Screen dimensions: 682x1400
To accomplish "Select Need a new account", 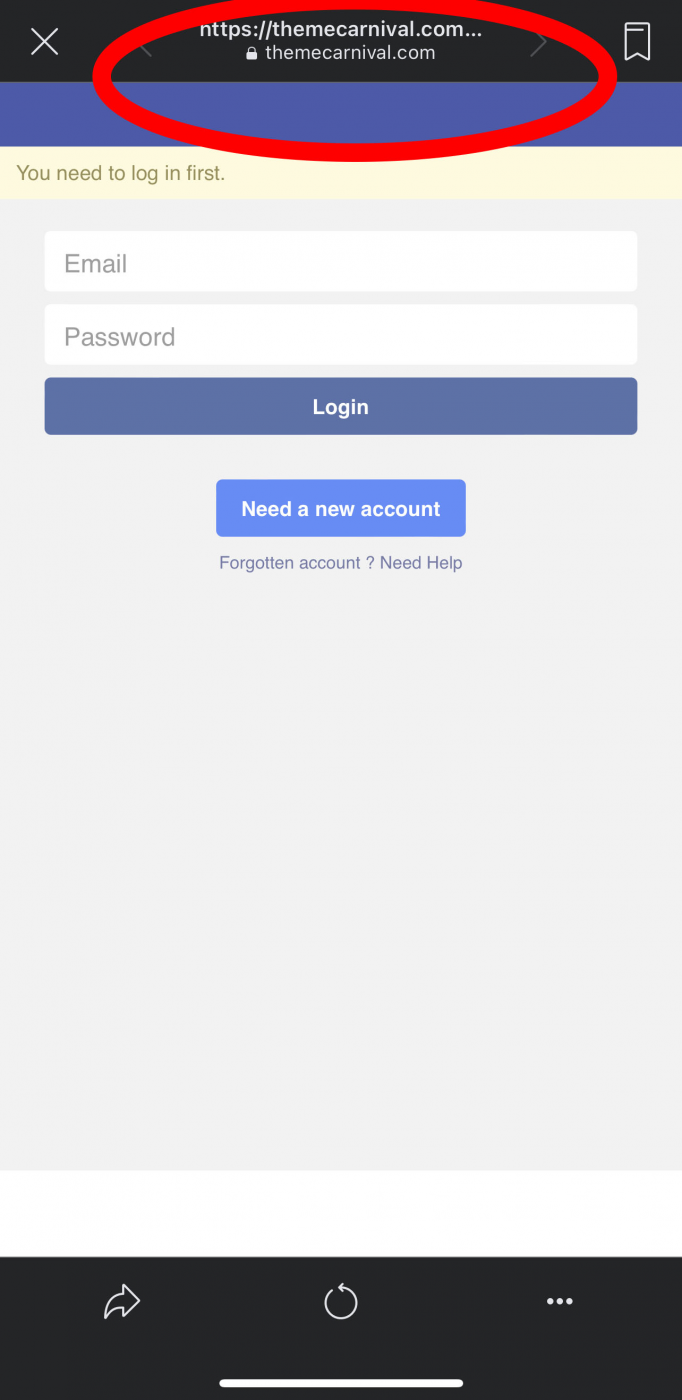I will click(341, 508).
